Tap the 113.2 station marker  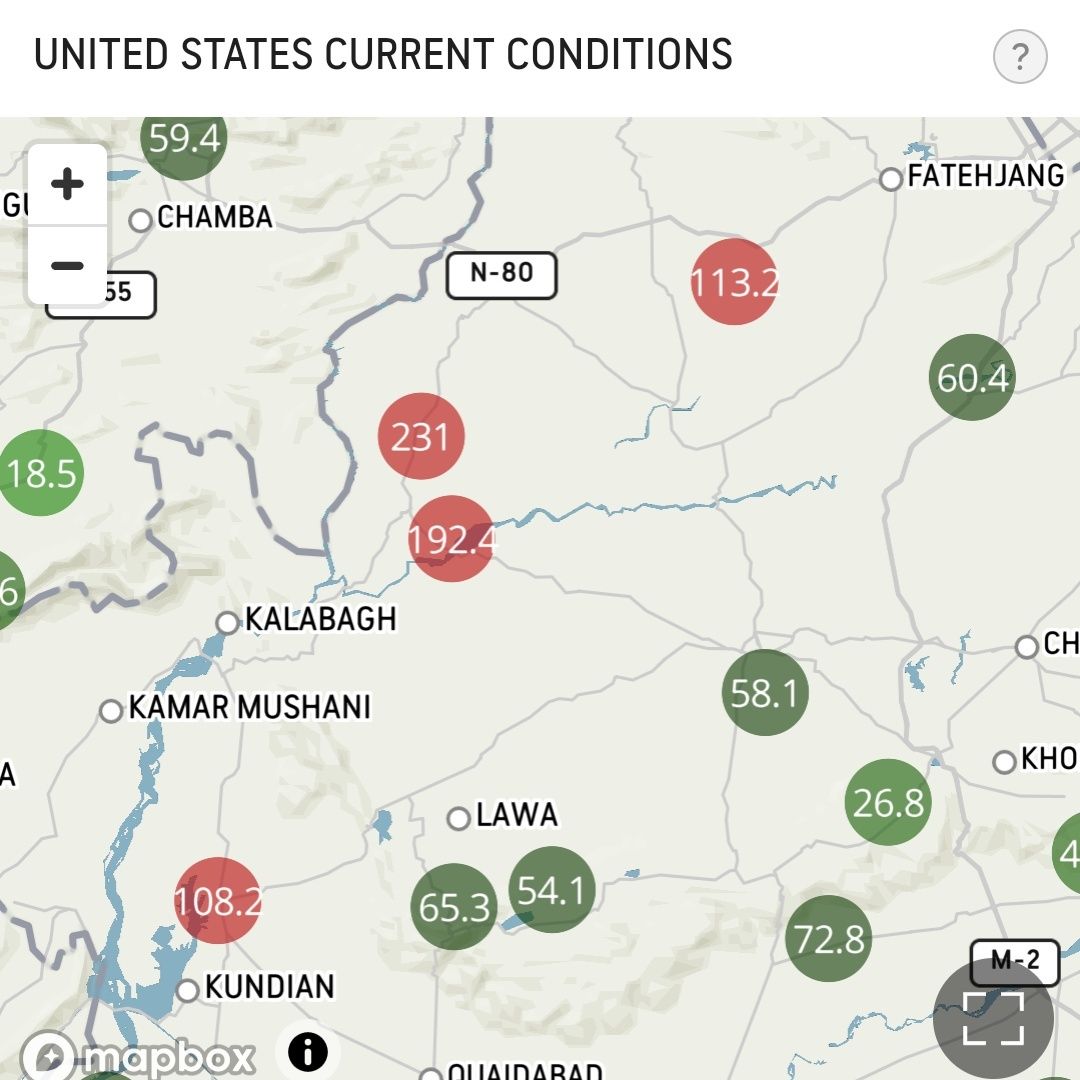(x=734, y=283)
